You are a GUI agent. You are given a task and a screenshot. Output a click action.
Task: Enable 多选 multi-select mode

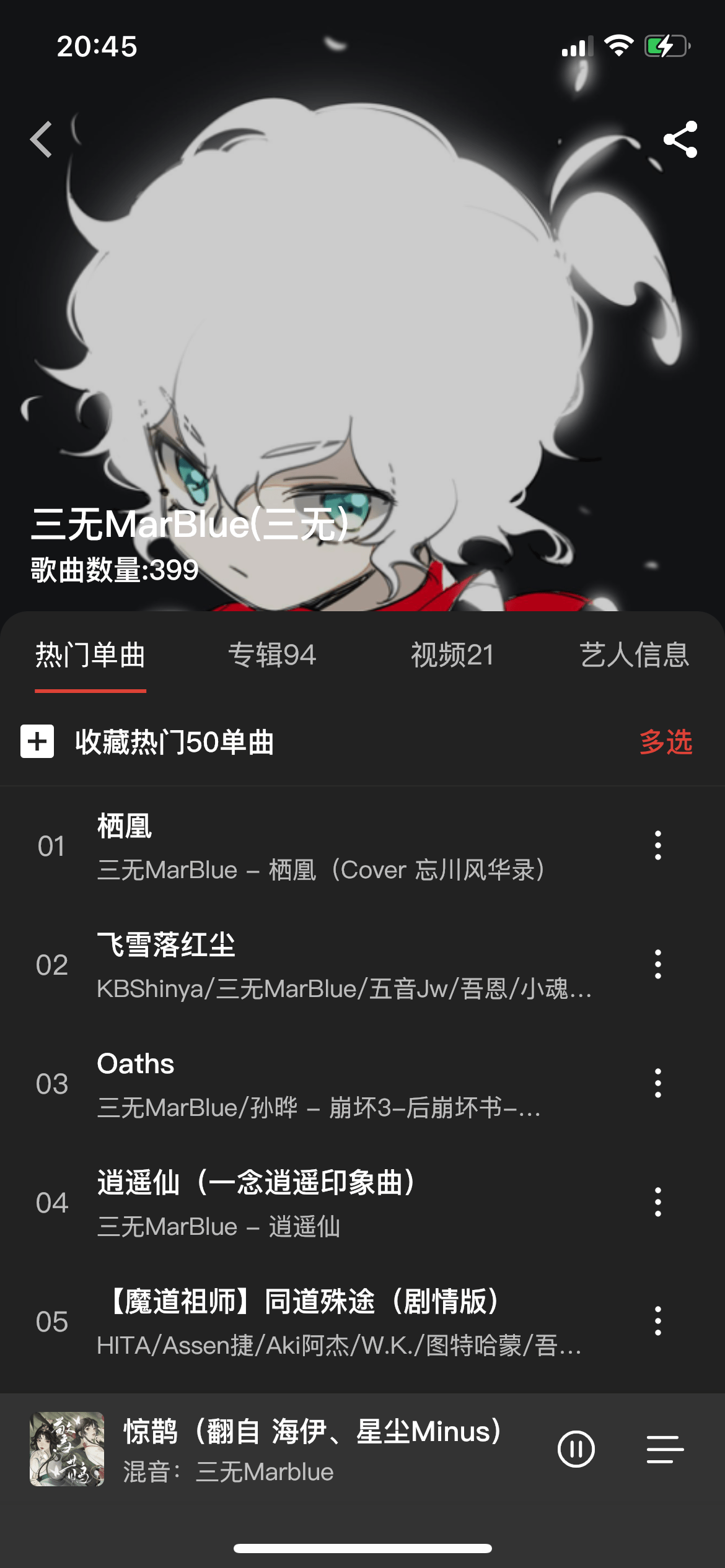click(x=666, y=742)
